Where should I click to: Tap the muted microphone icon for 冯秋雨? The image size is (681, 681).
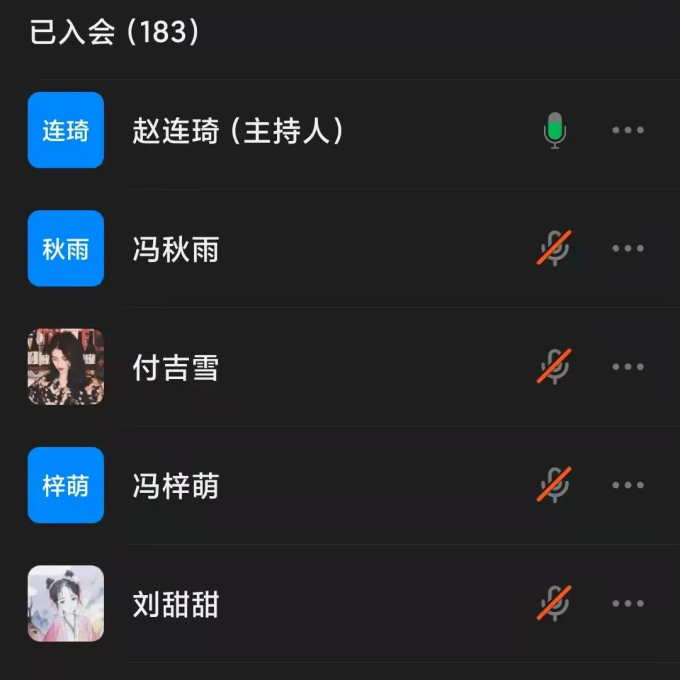click(554, 248)
